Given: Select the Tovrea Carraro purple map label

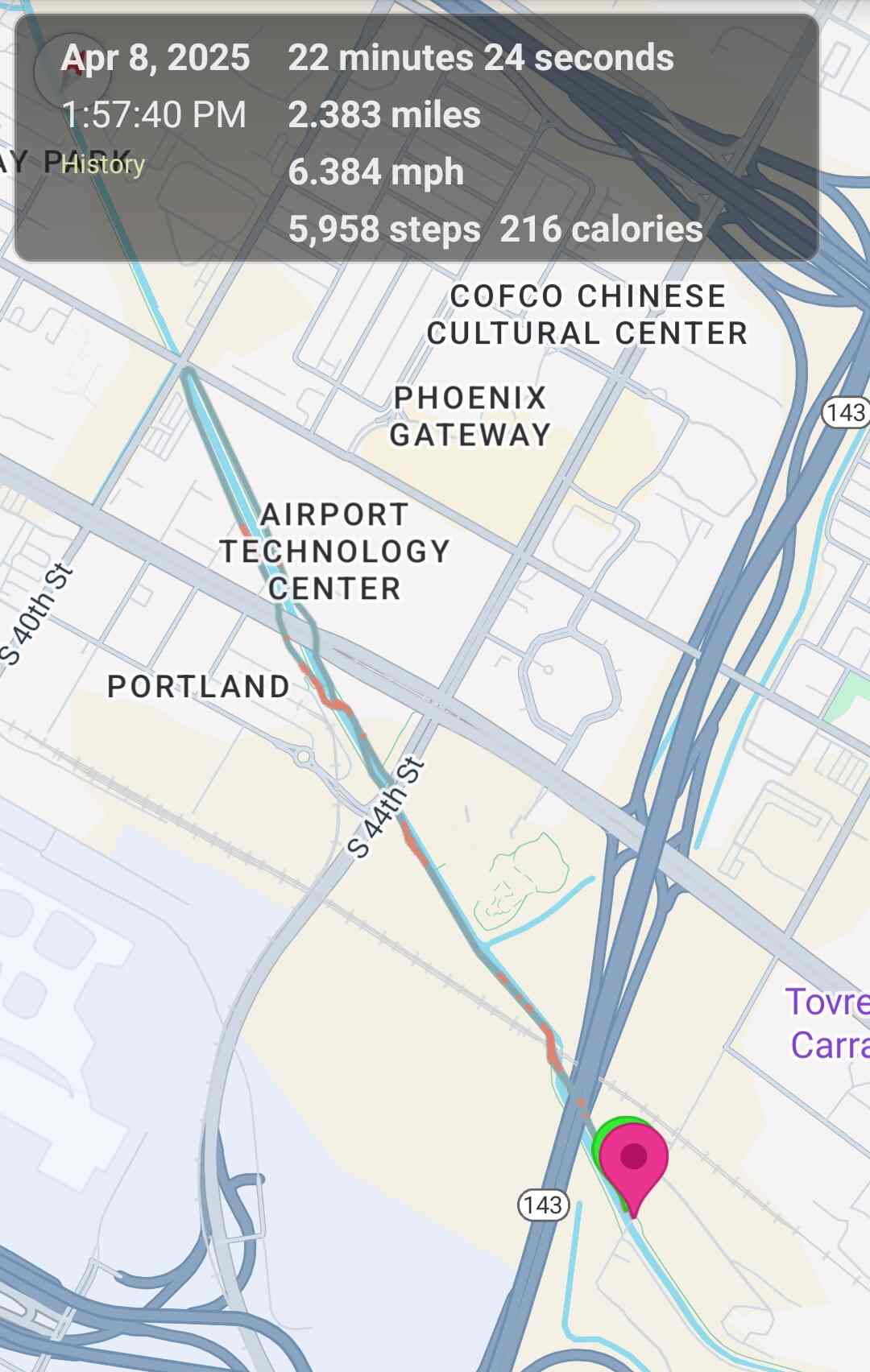Looking at the screenshot, I should pos(830,1023).
